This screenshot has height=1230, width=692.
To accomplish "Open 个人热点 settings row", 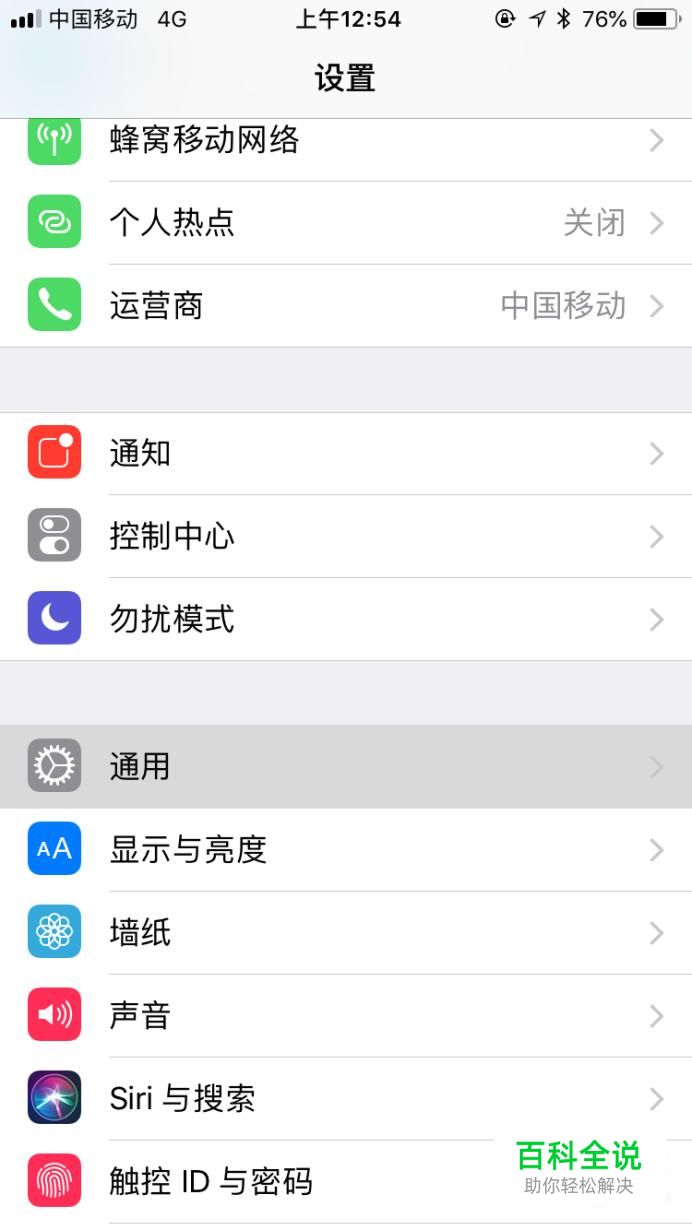I will [346, 223].
